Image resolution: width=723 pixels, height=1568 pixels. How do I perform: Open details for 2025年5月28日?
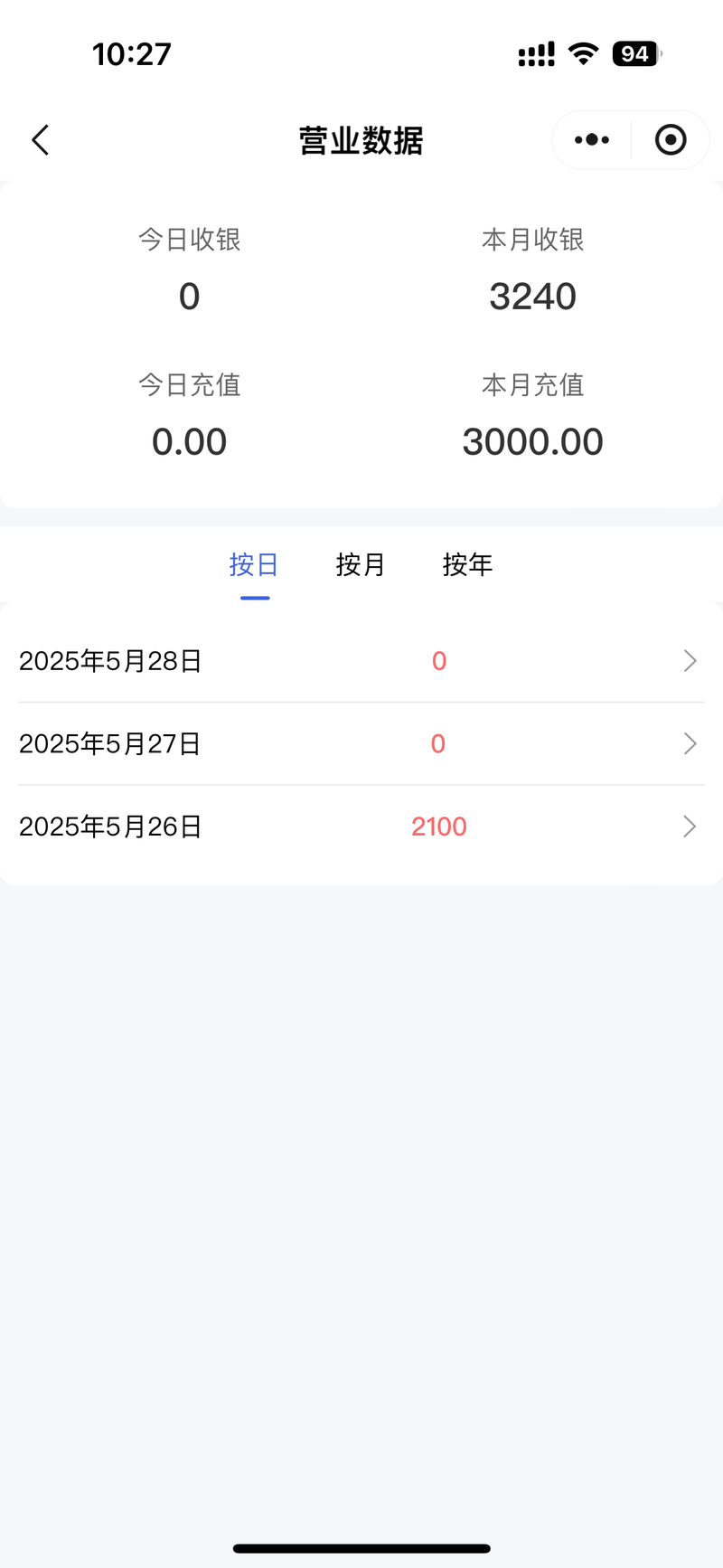[361, 661]
